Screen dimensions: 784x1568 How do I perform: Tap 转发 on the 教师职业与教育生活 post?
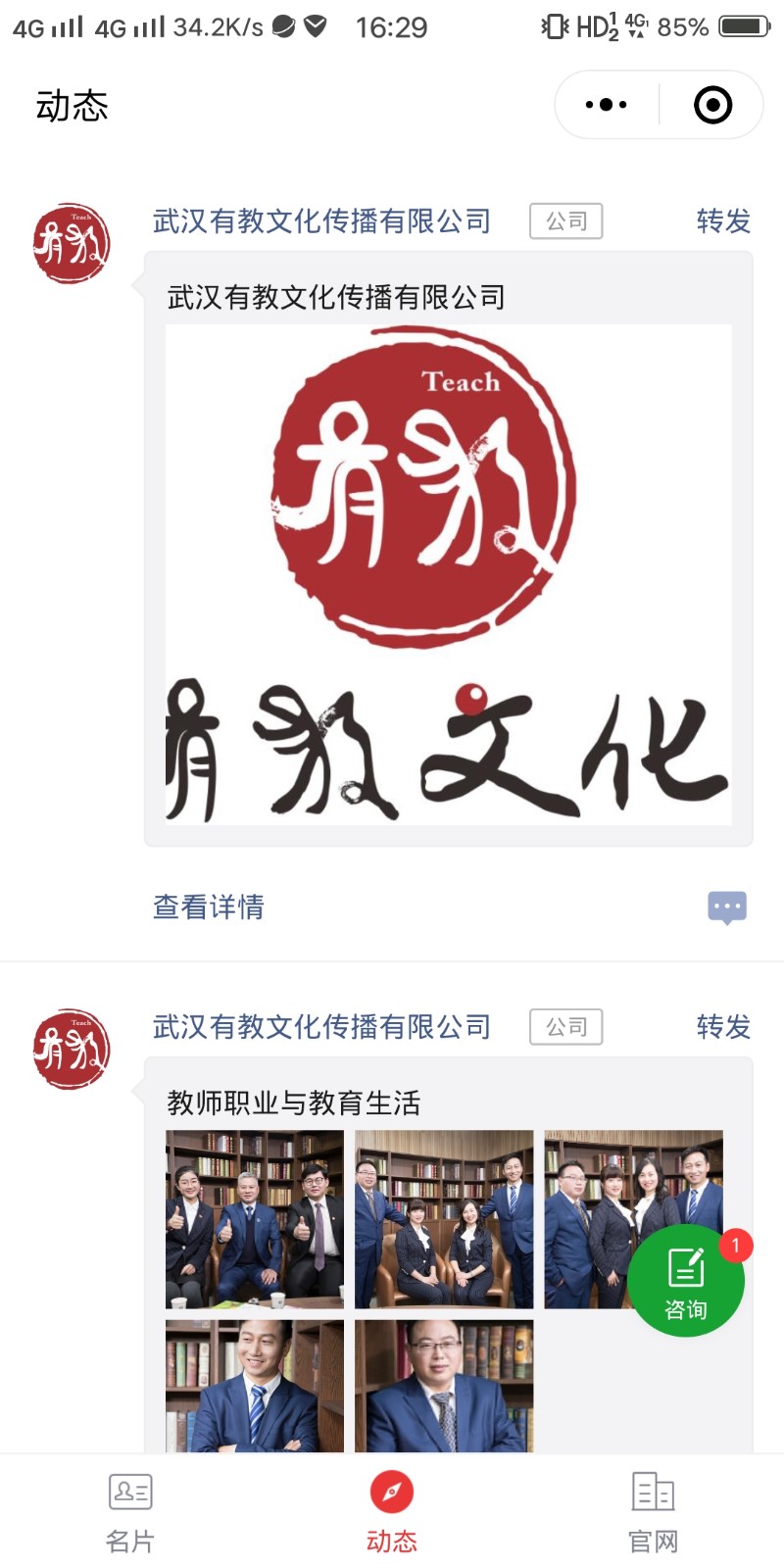(x=723, y=1027)
